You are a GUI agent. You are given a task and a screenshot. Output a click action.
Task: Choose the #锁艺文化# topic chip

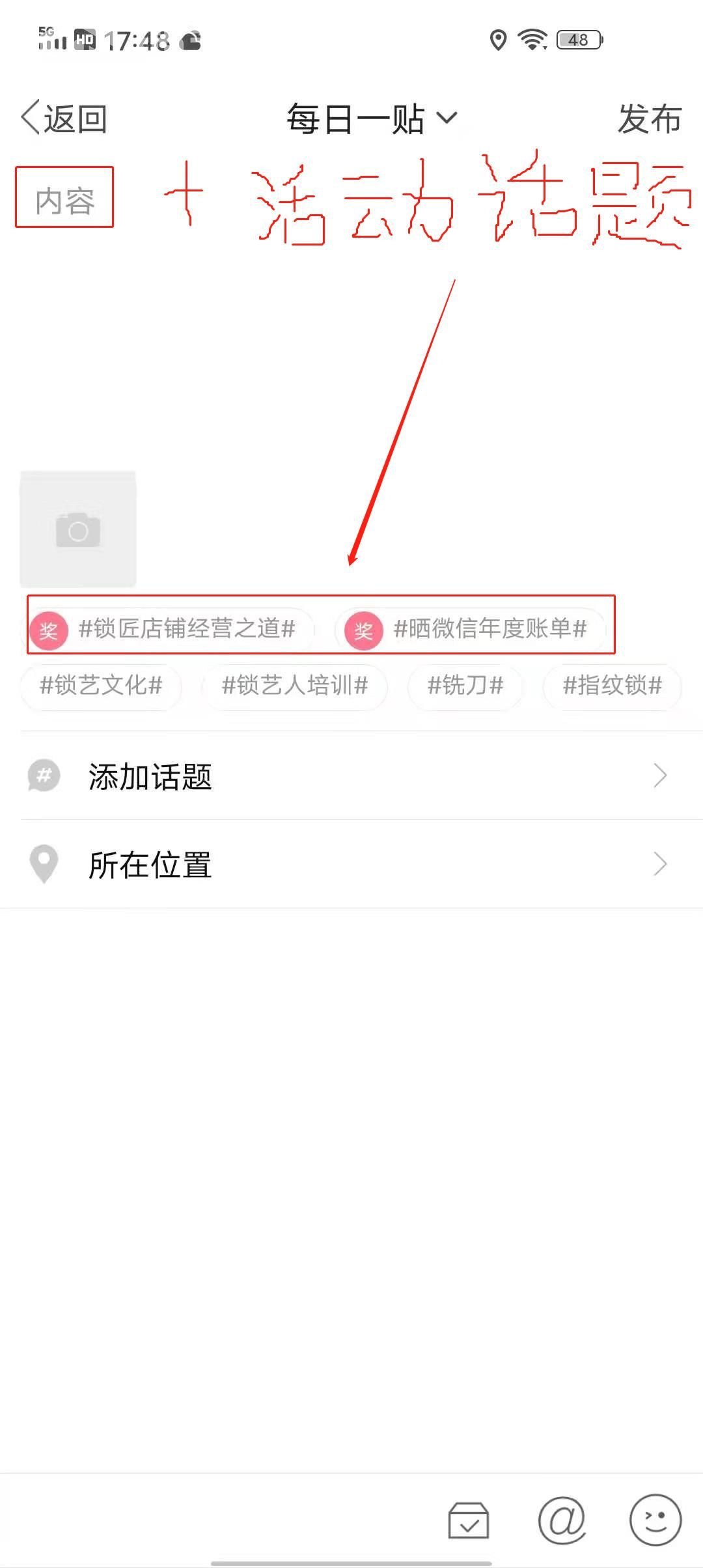[101, 686]
